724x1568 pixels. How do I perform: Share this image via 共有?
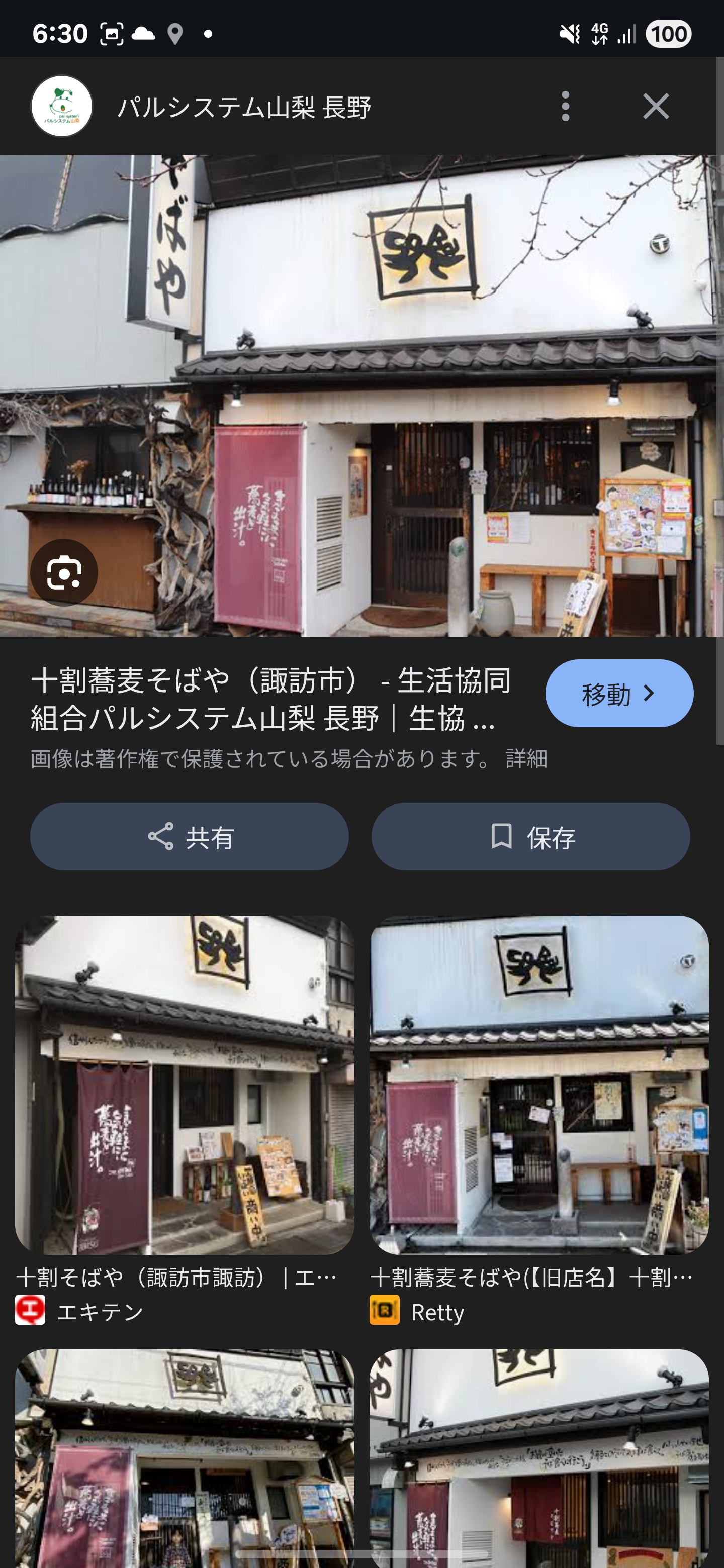point(190,836)
